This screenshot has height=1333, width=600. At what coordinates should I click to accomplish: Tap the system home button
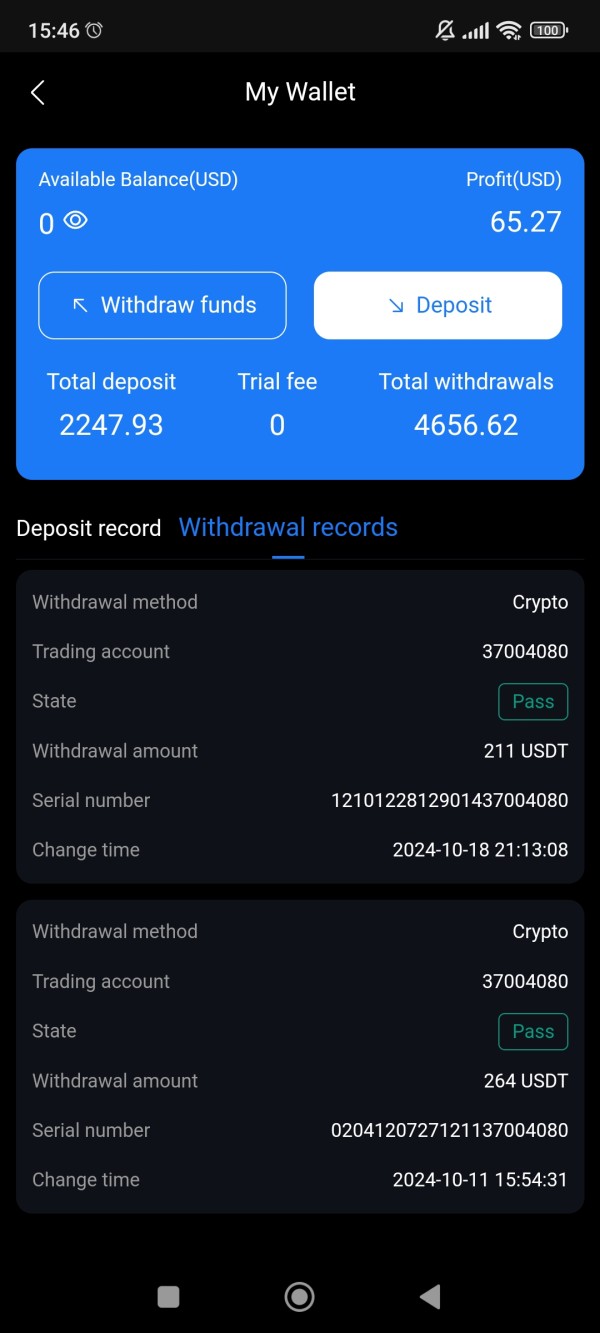pos(299,1297)
